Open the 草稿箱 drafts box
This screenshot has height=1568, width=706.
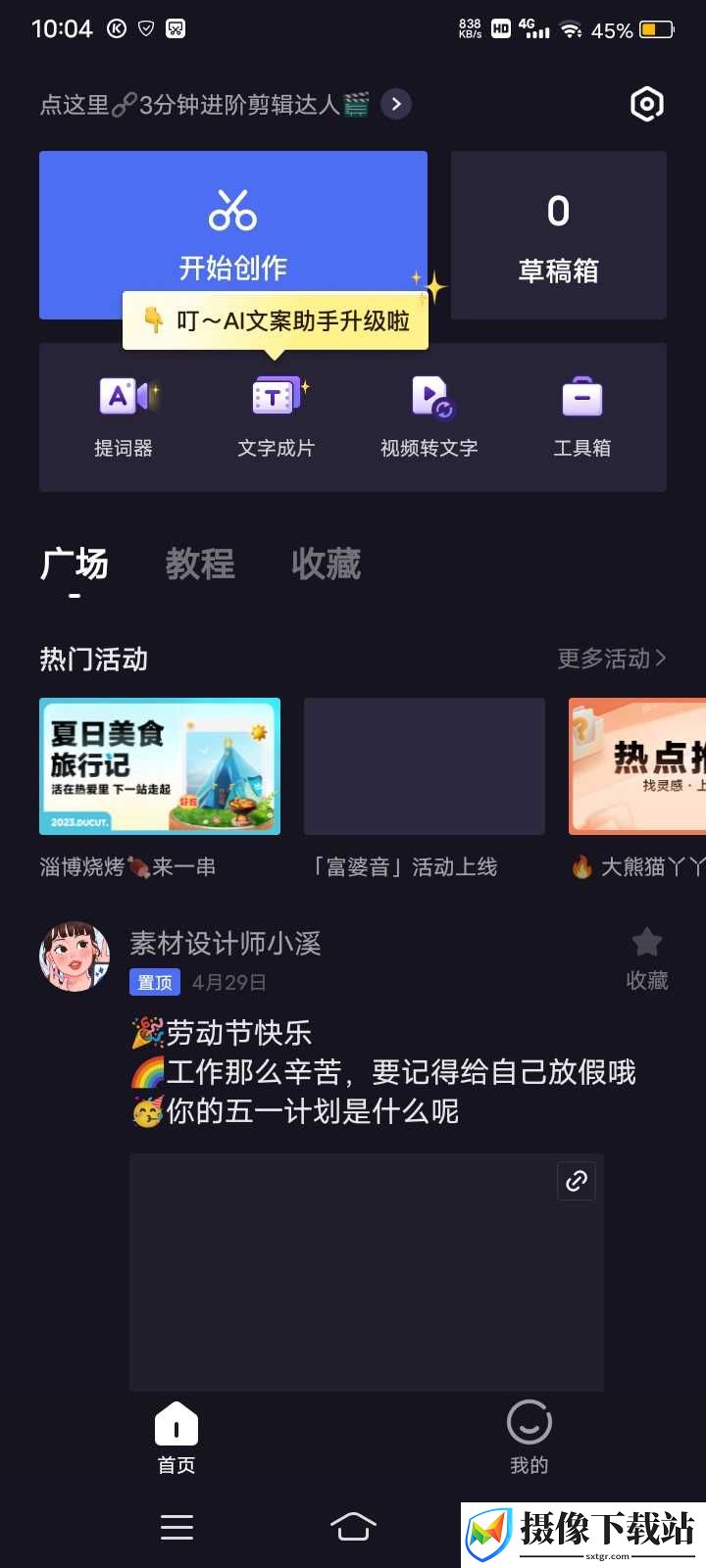pyautogui.click(x=559, y=235)
